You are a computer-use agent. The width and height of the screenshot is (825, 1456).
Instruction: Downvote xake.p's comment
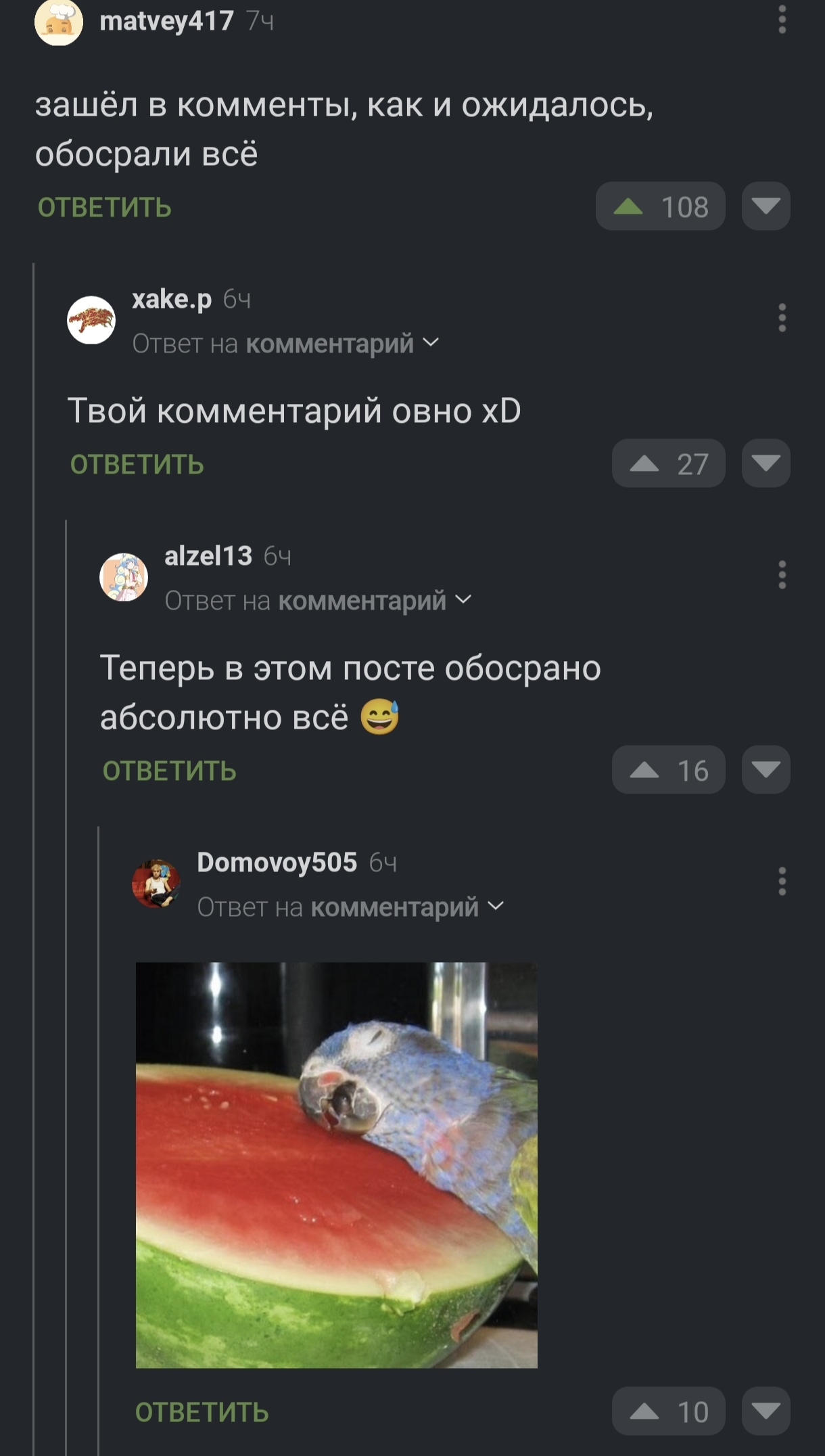765,463
